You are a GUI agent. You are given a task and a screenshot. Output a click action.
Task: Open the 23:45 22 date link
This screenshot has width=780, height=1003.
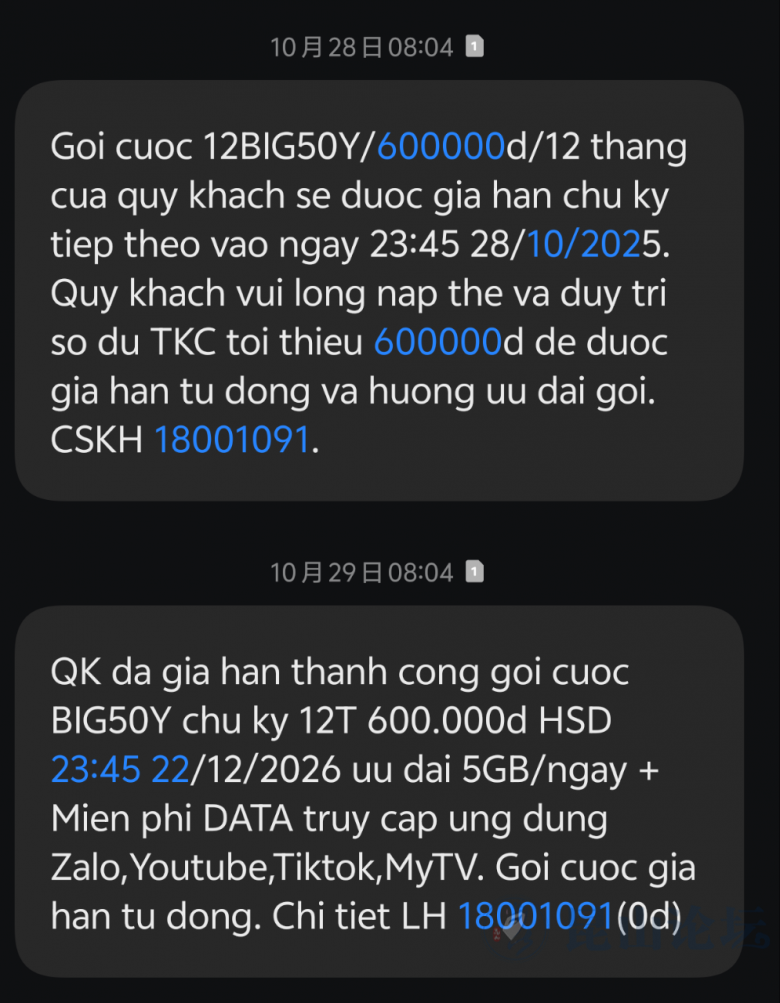click(x=120, y=769)
